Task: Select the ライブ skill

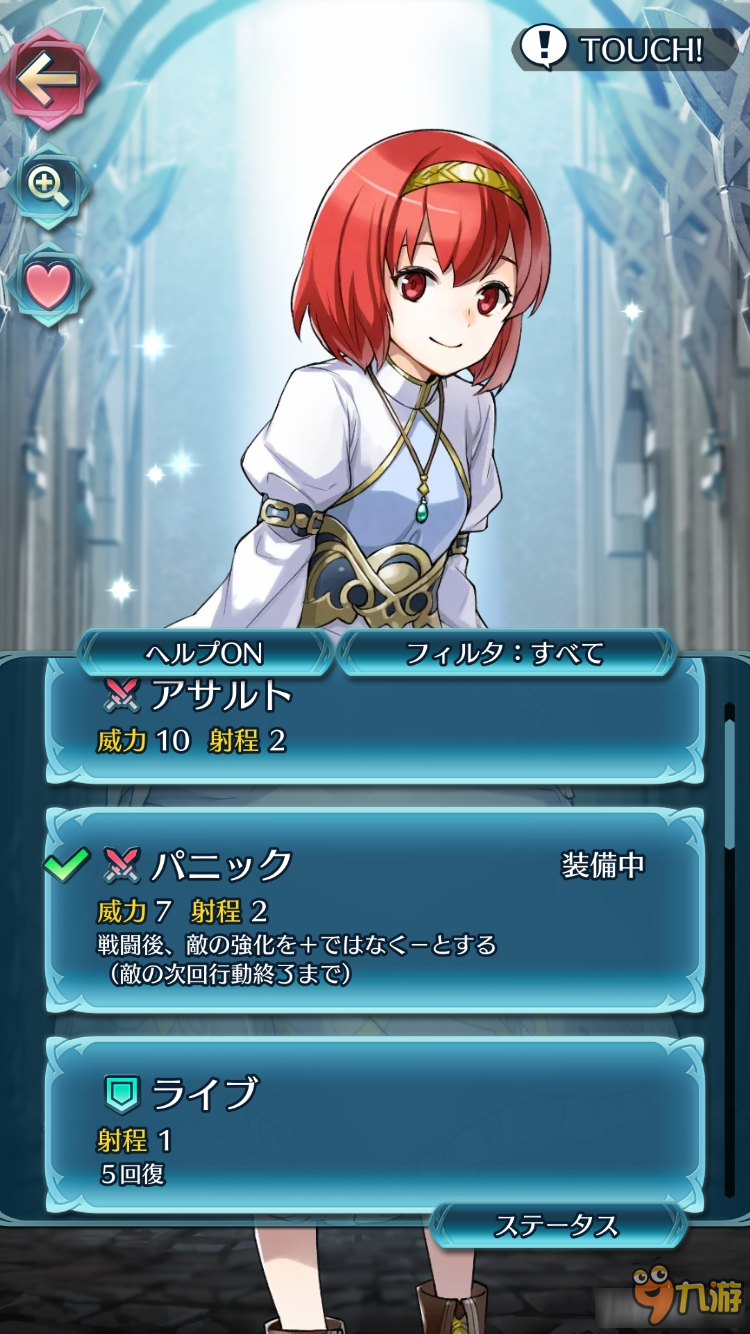Action: click(375, 1125)
